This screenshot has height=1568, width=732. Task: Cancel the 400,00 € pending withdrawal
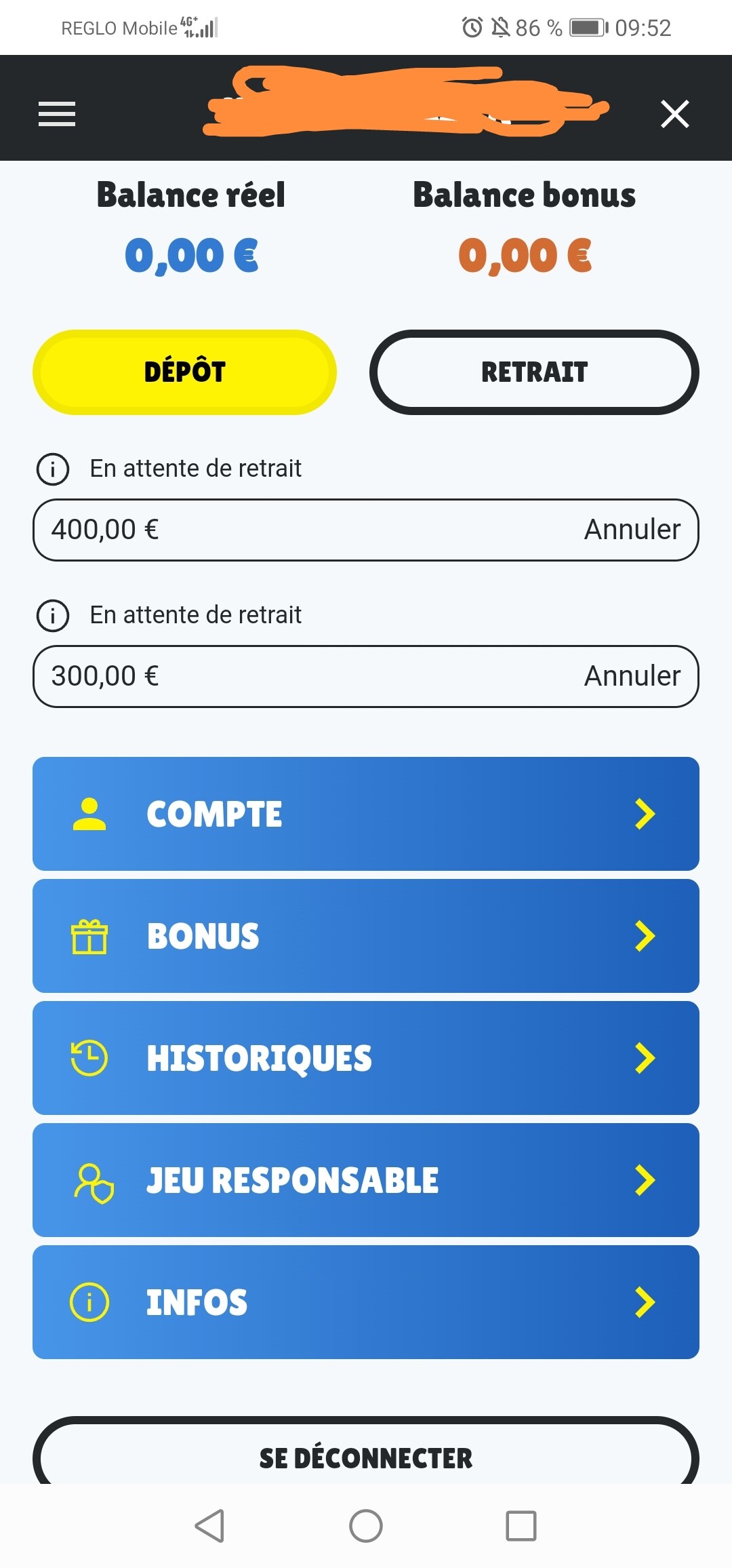pyautogui.click(x=632, y=530)
